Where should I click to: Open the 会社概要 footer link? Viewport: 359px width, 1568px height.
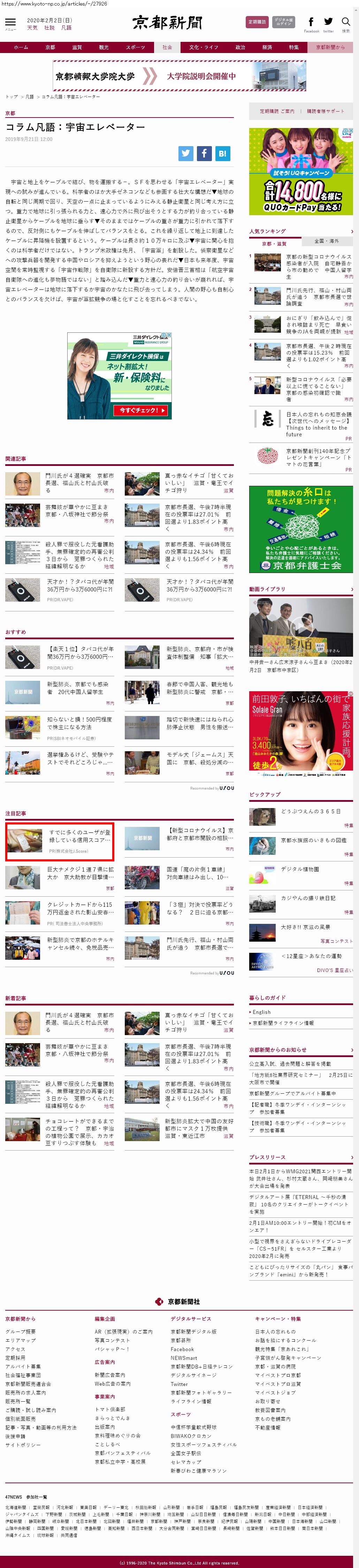[x=21, y=1331]
